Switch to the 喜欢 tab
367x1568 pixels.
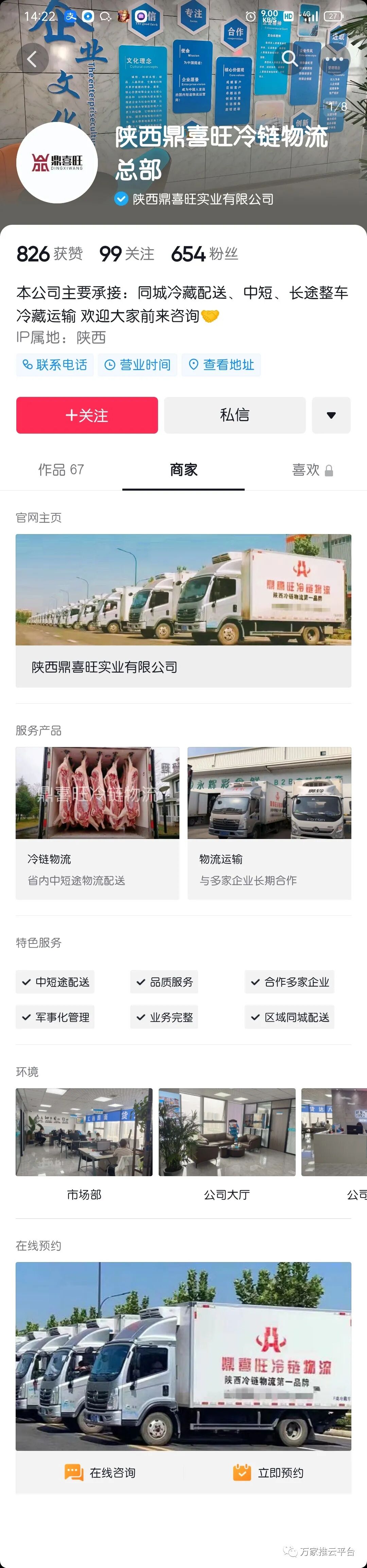coord(312,470)
